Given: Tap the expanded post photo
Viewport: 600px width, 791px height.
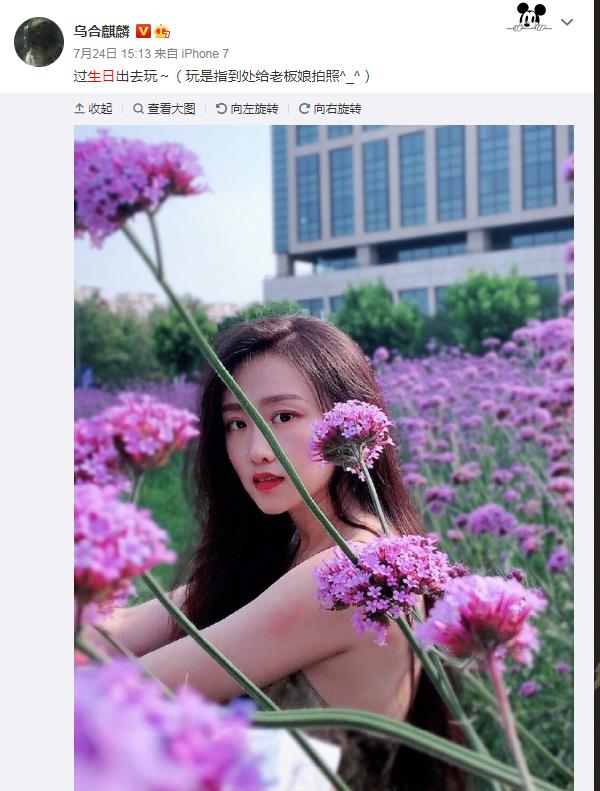Looking at the screenshot, I should pos(324,457).
